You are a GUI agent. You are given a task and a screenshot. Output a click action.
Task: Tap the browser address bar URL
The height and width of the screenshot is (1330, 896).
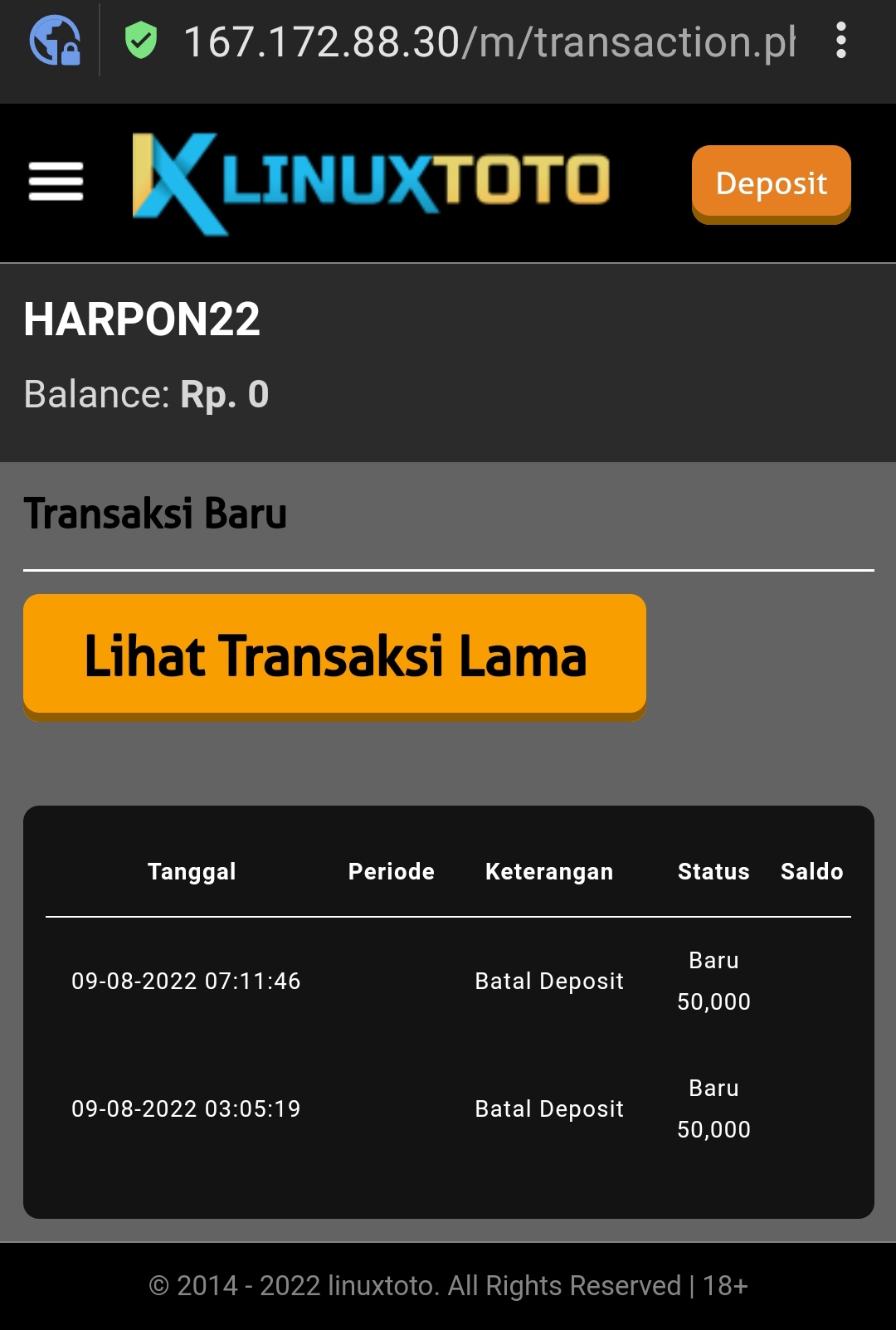[489, 41]
